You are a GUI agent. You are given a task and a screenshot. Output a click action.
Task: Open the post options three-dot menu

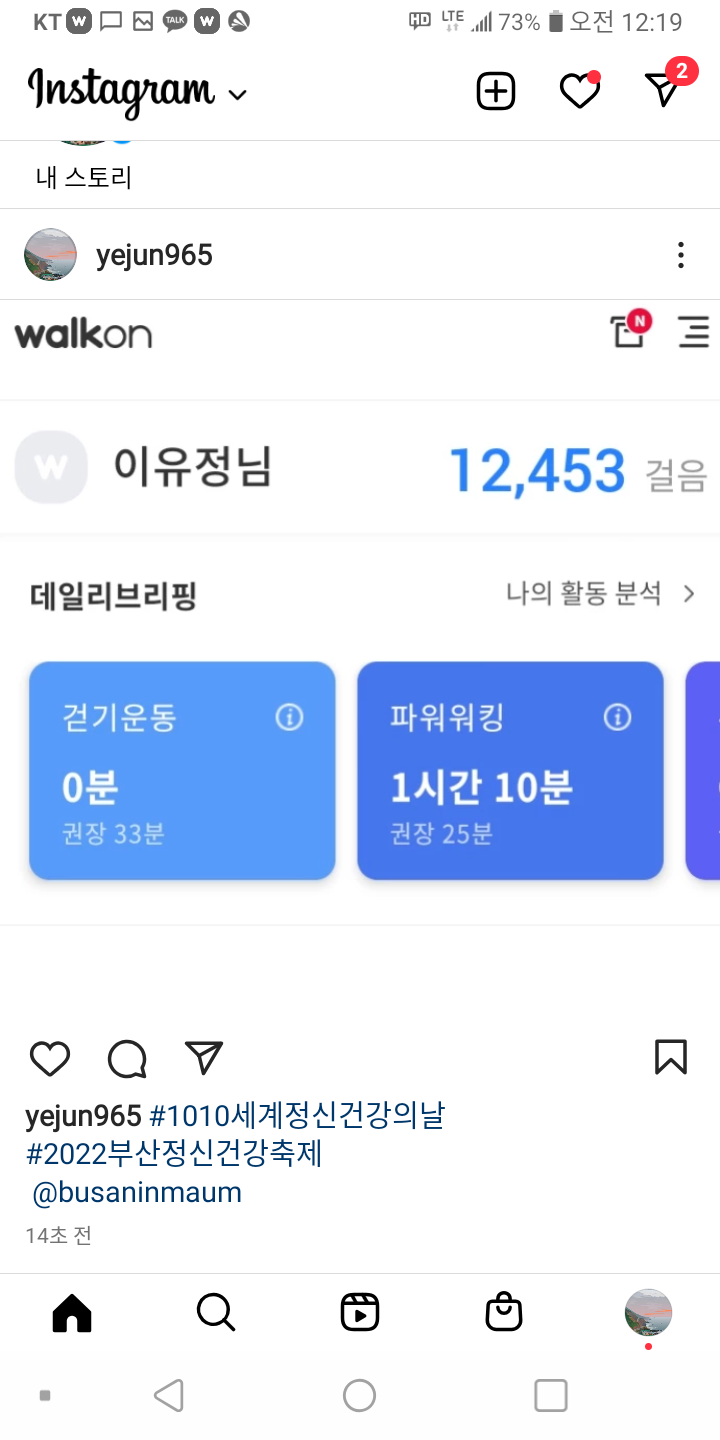coord(680,255)
